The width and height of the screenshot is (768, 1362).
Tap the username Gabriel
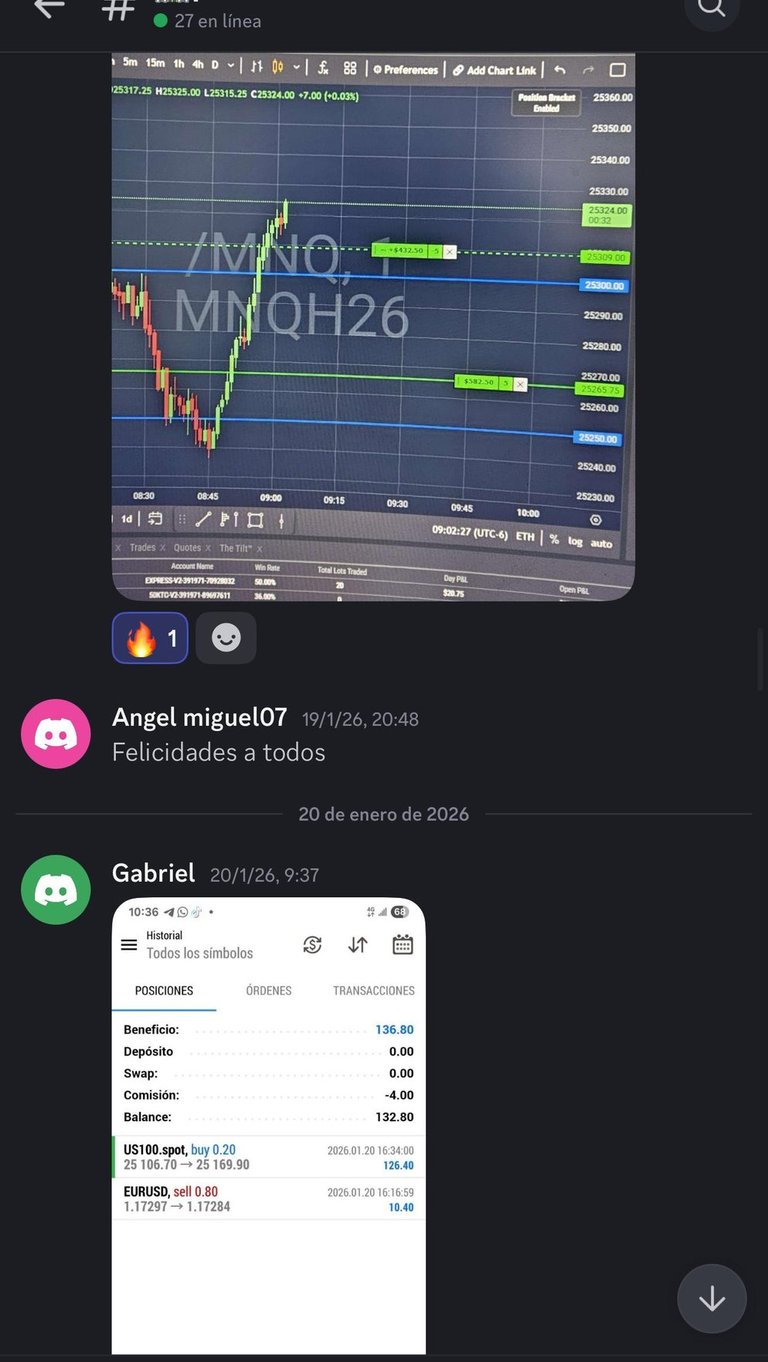(153, 874)
